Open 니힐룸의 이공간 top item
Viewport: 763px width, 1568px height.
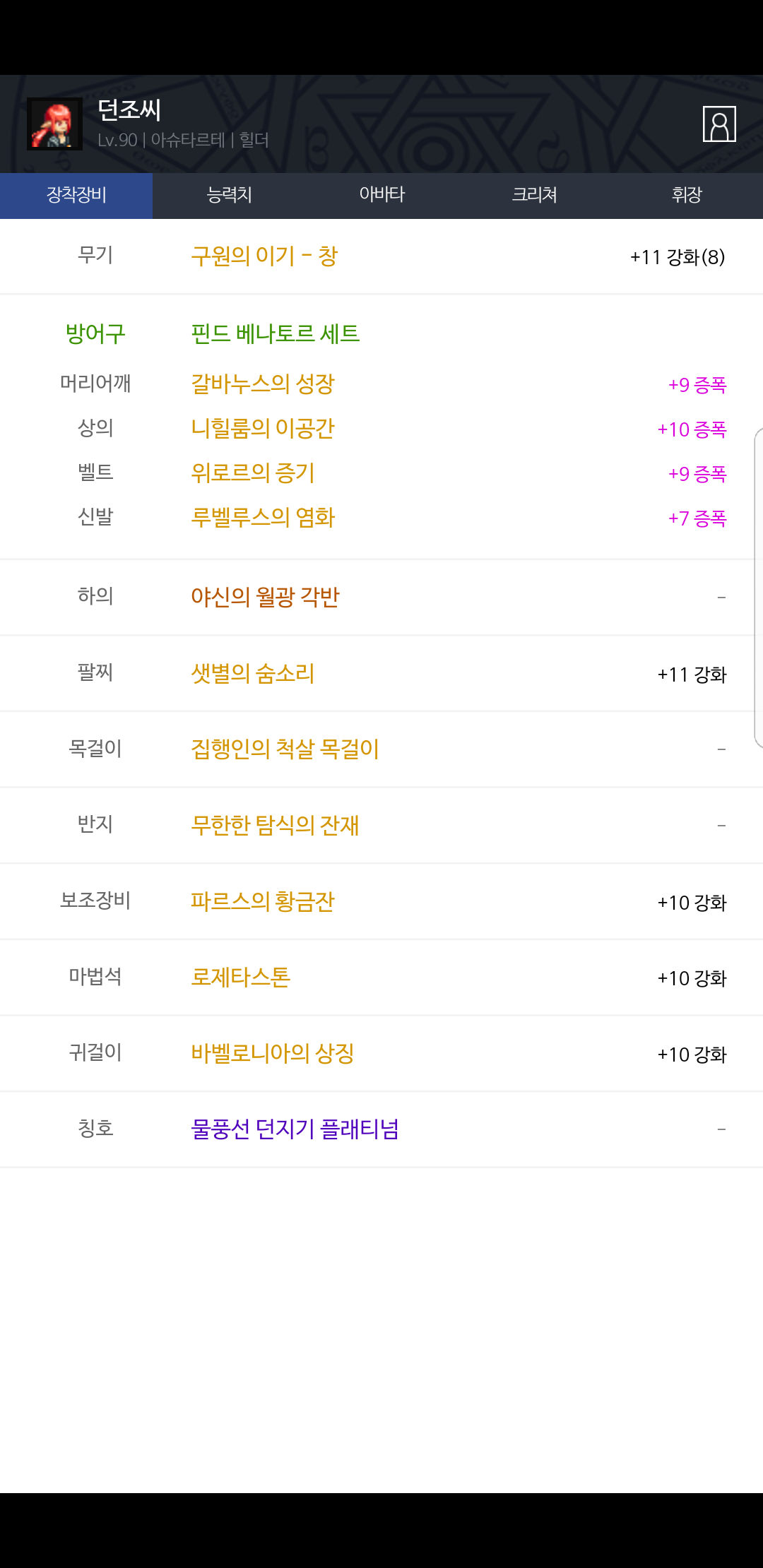pyautogui.click(x=263, y=429)
